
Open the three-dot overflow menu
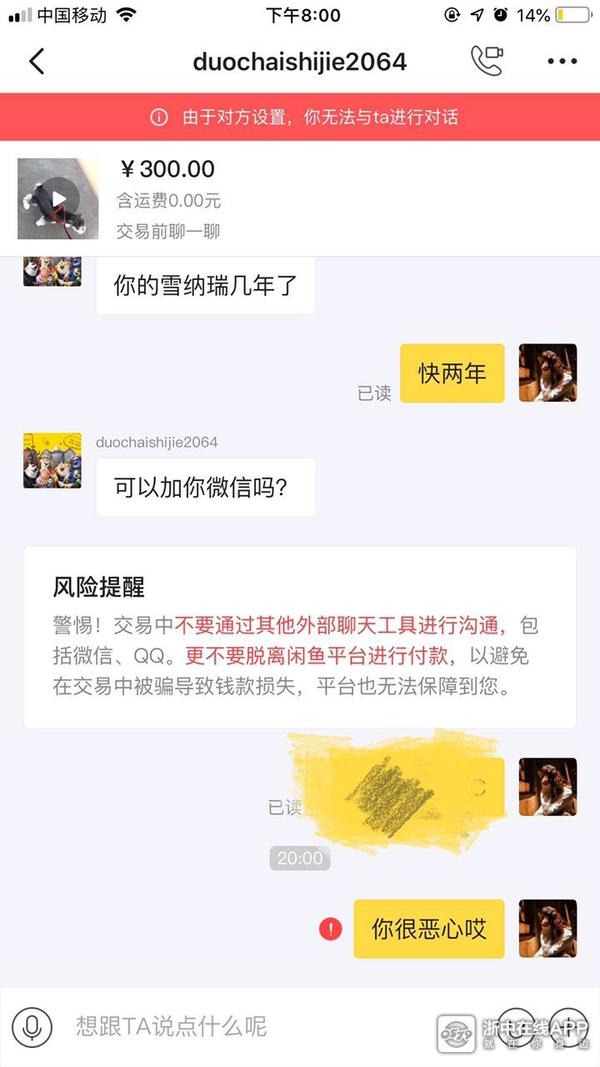(562, 62)
